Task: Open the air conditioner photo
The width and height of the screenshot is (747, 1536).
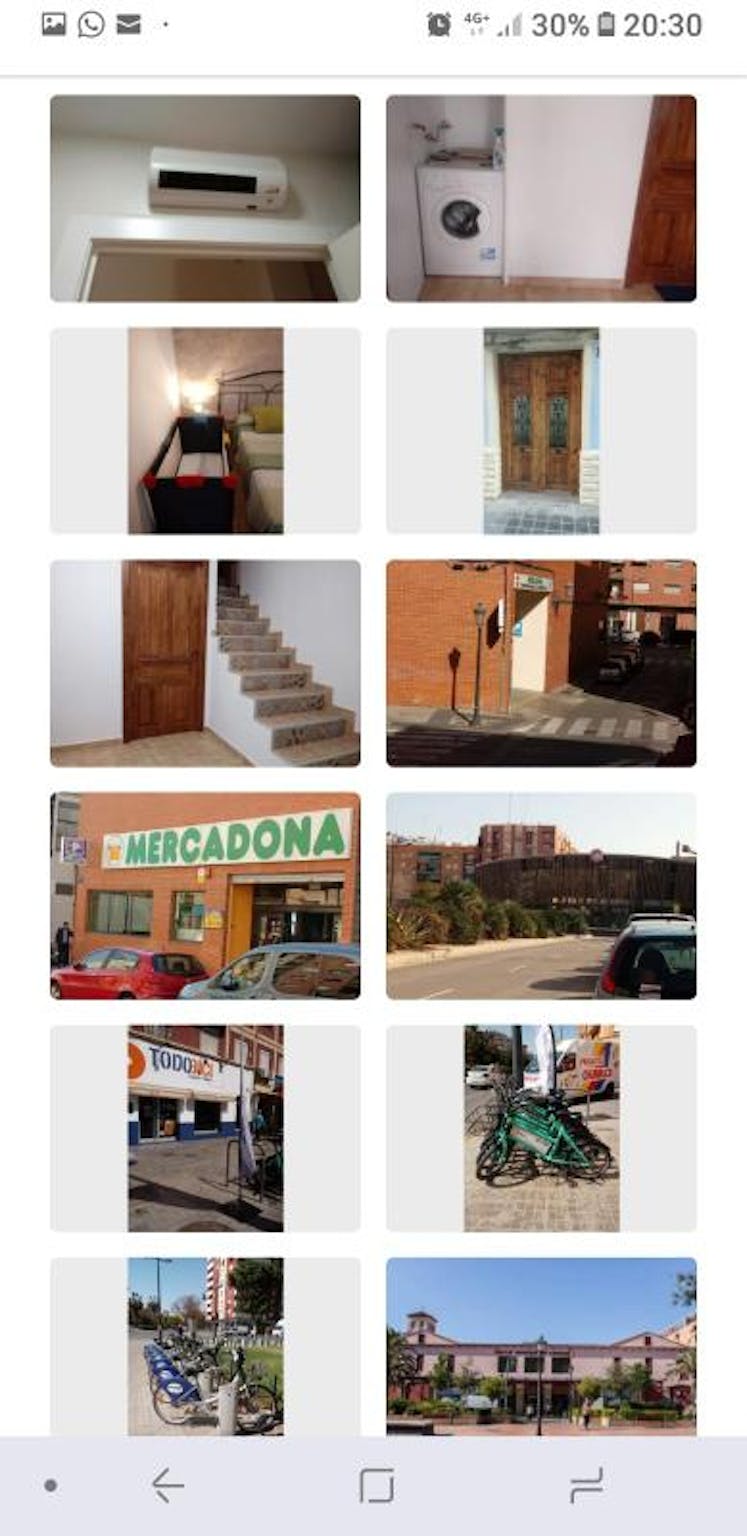Action: 205,198
